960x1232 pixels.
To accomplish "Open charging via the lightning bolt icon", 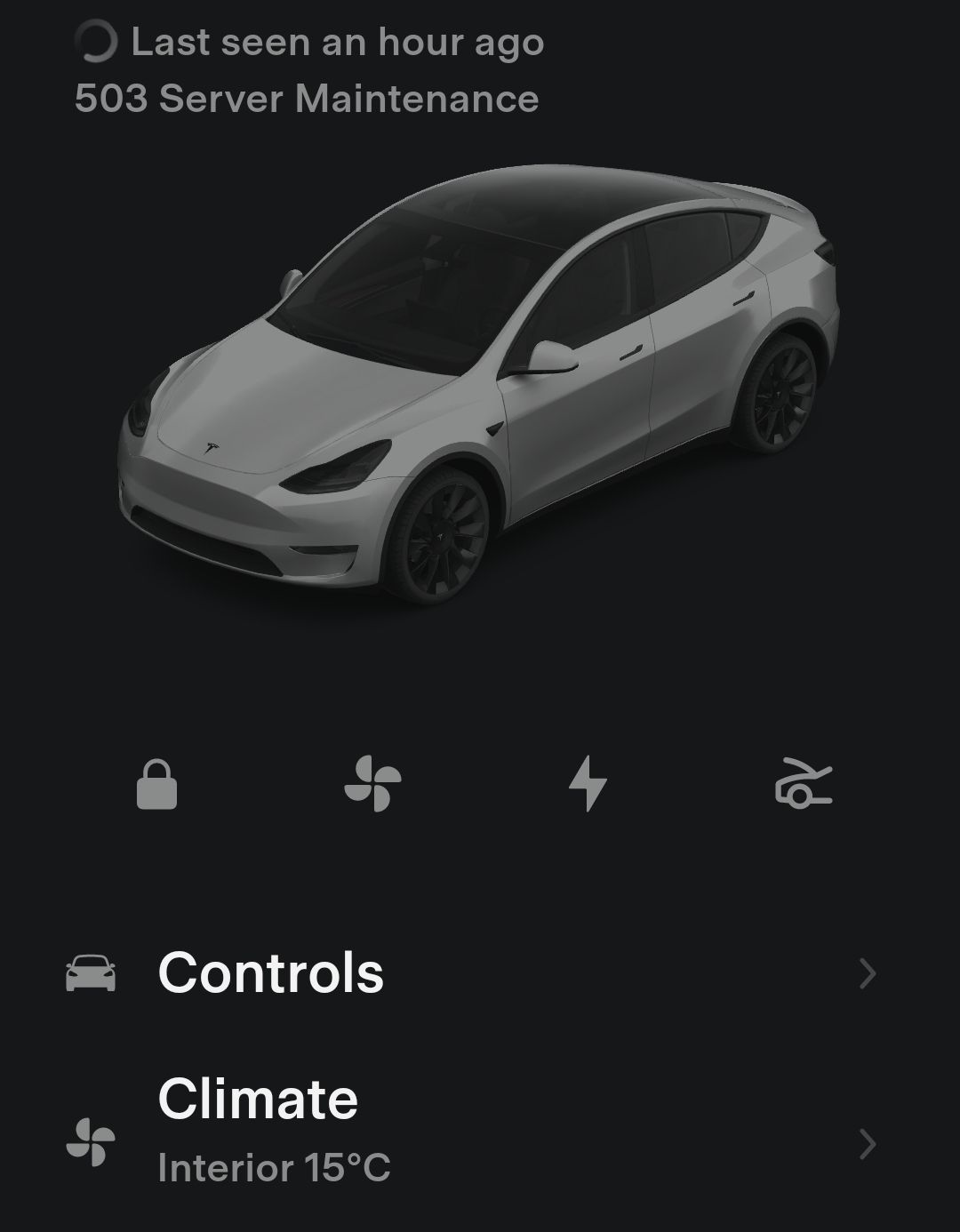I will [588, 784].
